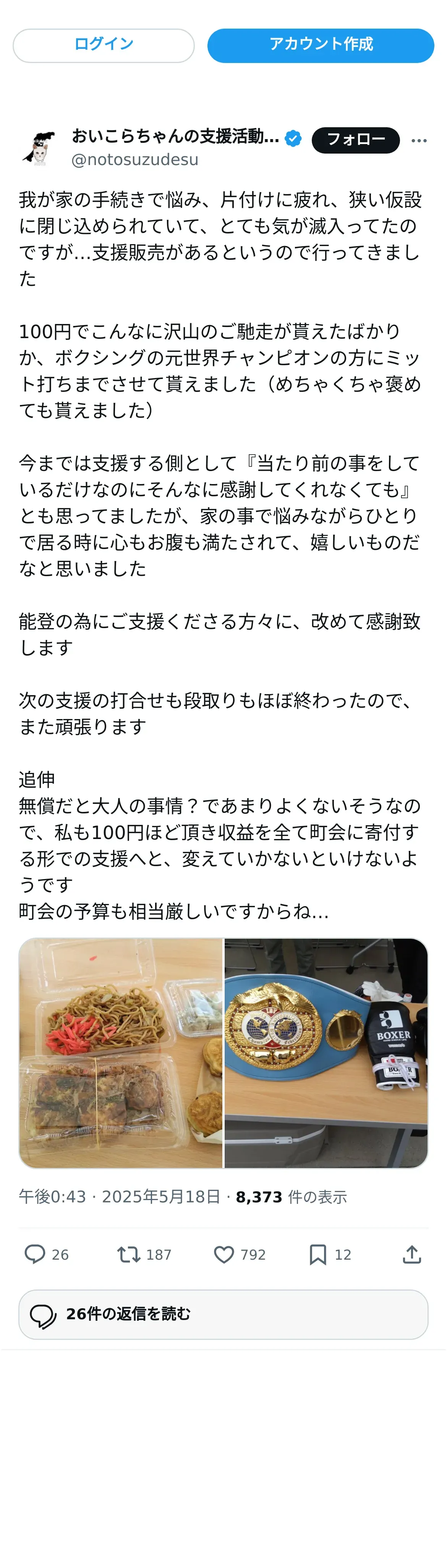Open the tweet's overflow menu
The width and height of the screenshot is (447, 1568).
(419, 141)
